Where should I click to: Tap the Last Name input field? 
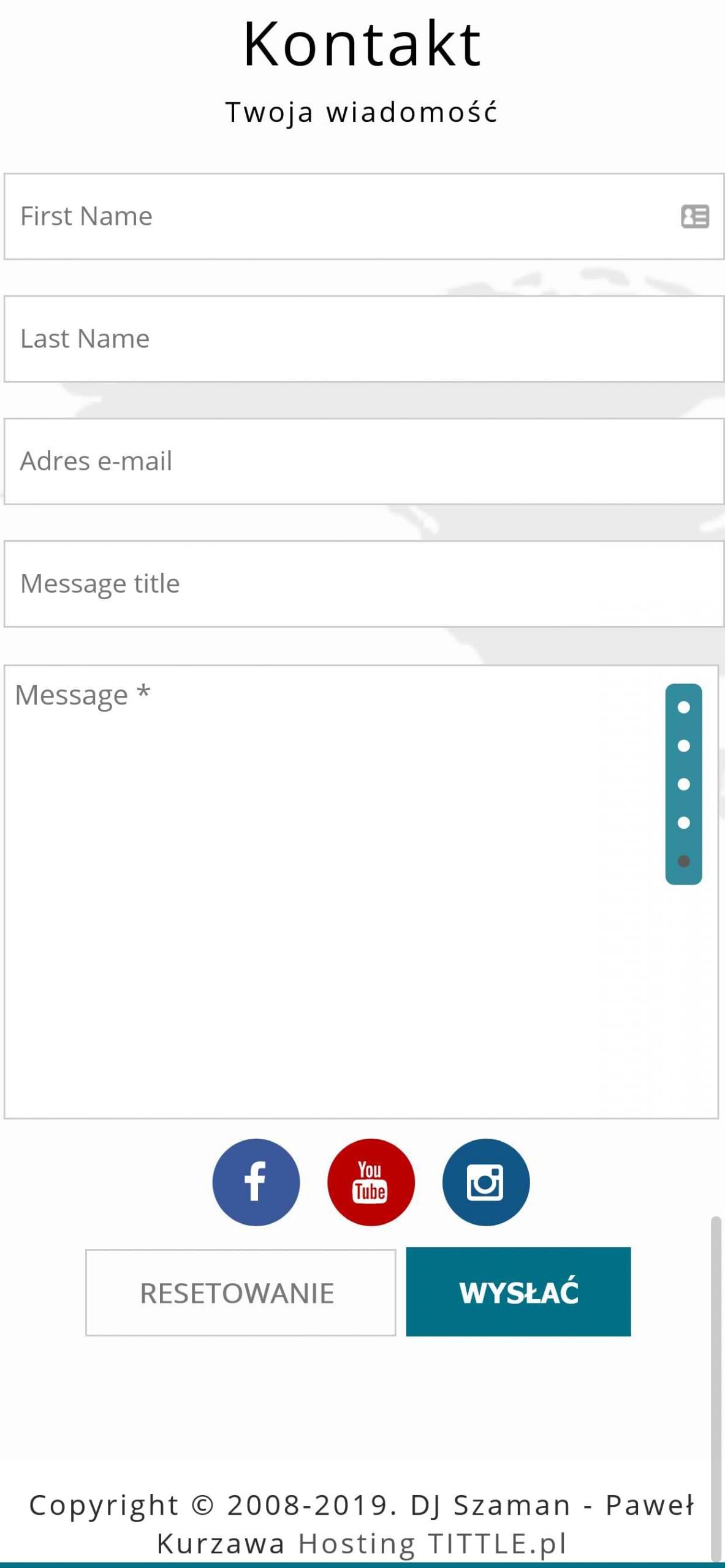(363, 339)
